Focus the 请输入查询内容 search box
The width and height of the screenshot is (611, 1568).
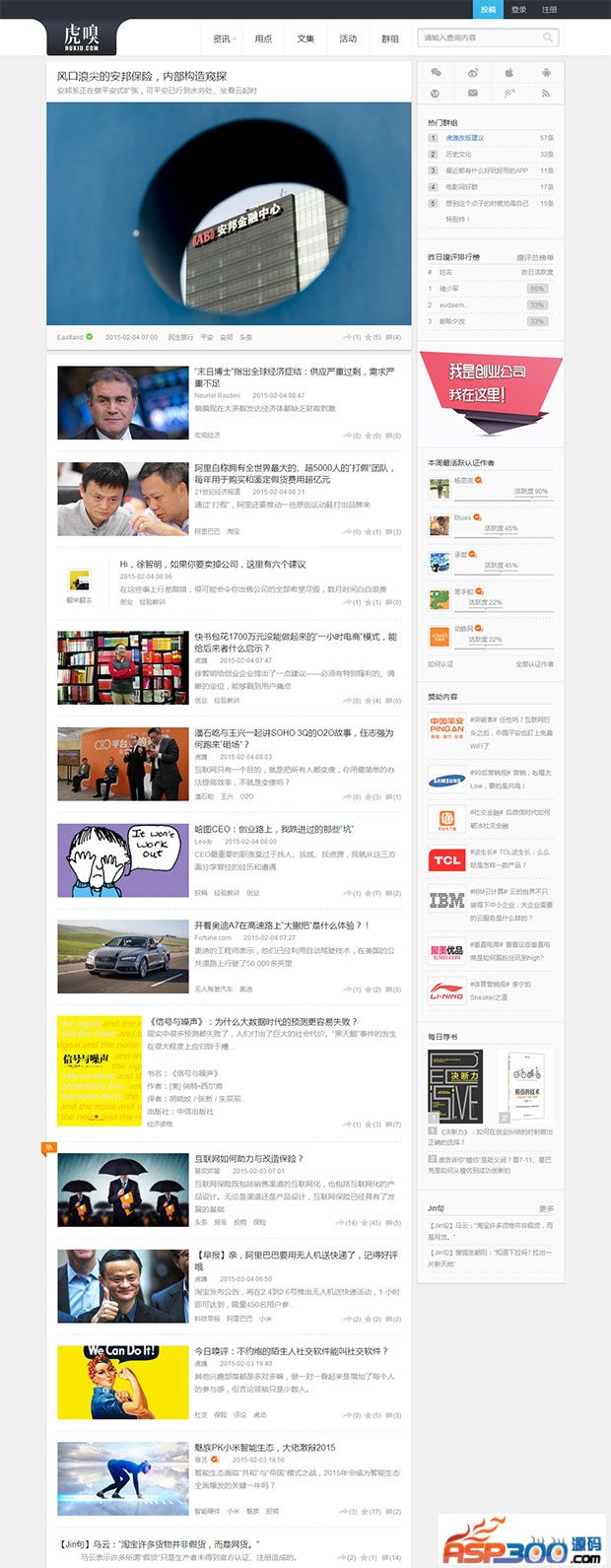[x=480, y=37]
